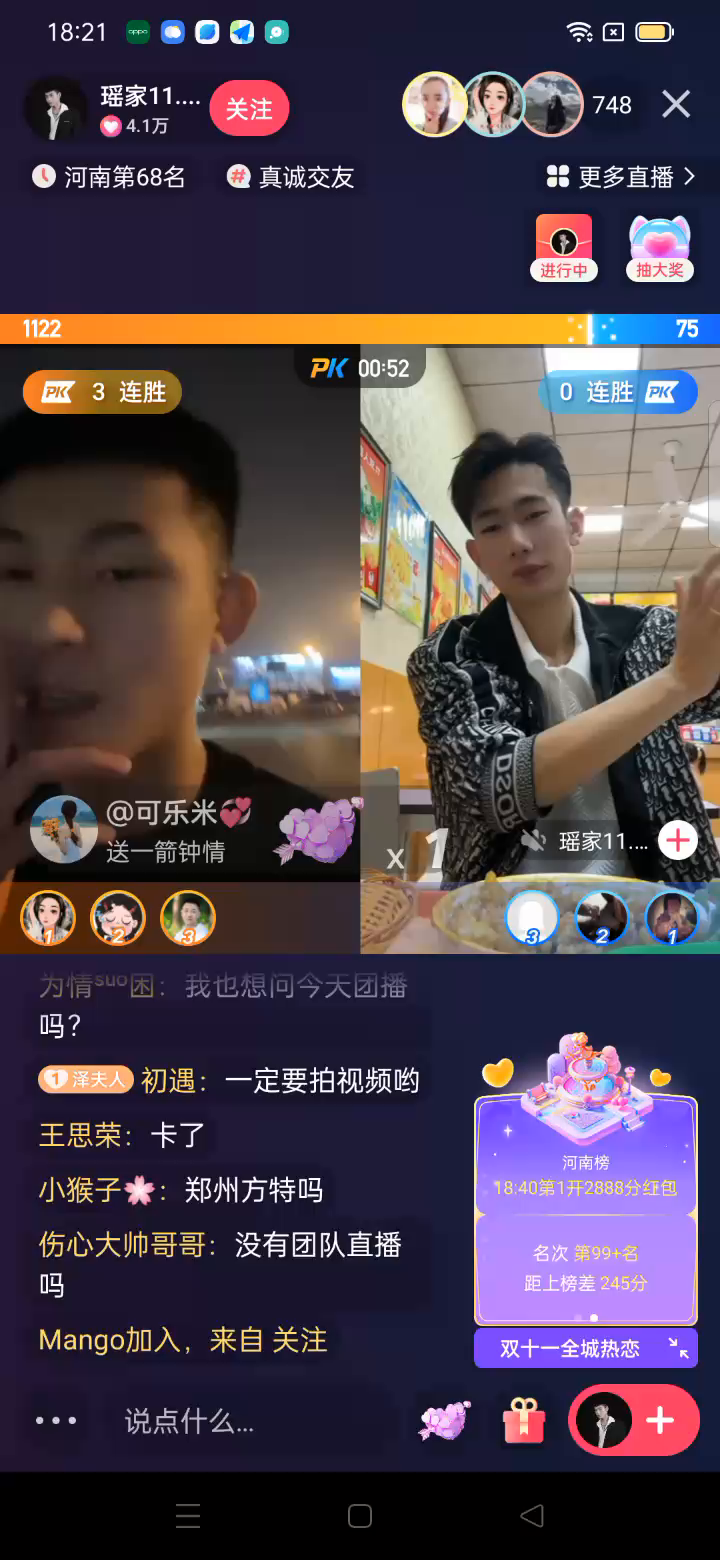Open the 河南第68名 ranking chip
The width and height of the screenshot is (720, 1560).
click(x=110, y=177)
